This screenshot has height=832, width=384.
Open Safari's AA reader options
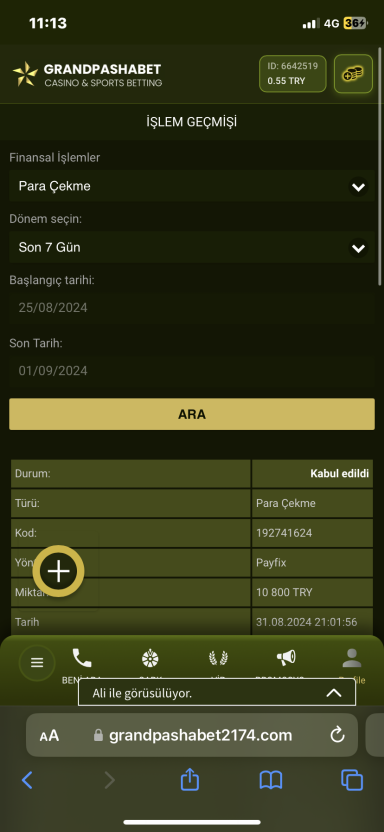49,736
